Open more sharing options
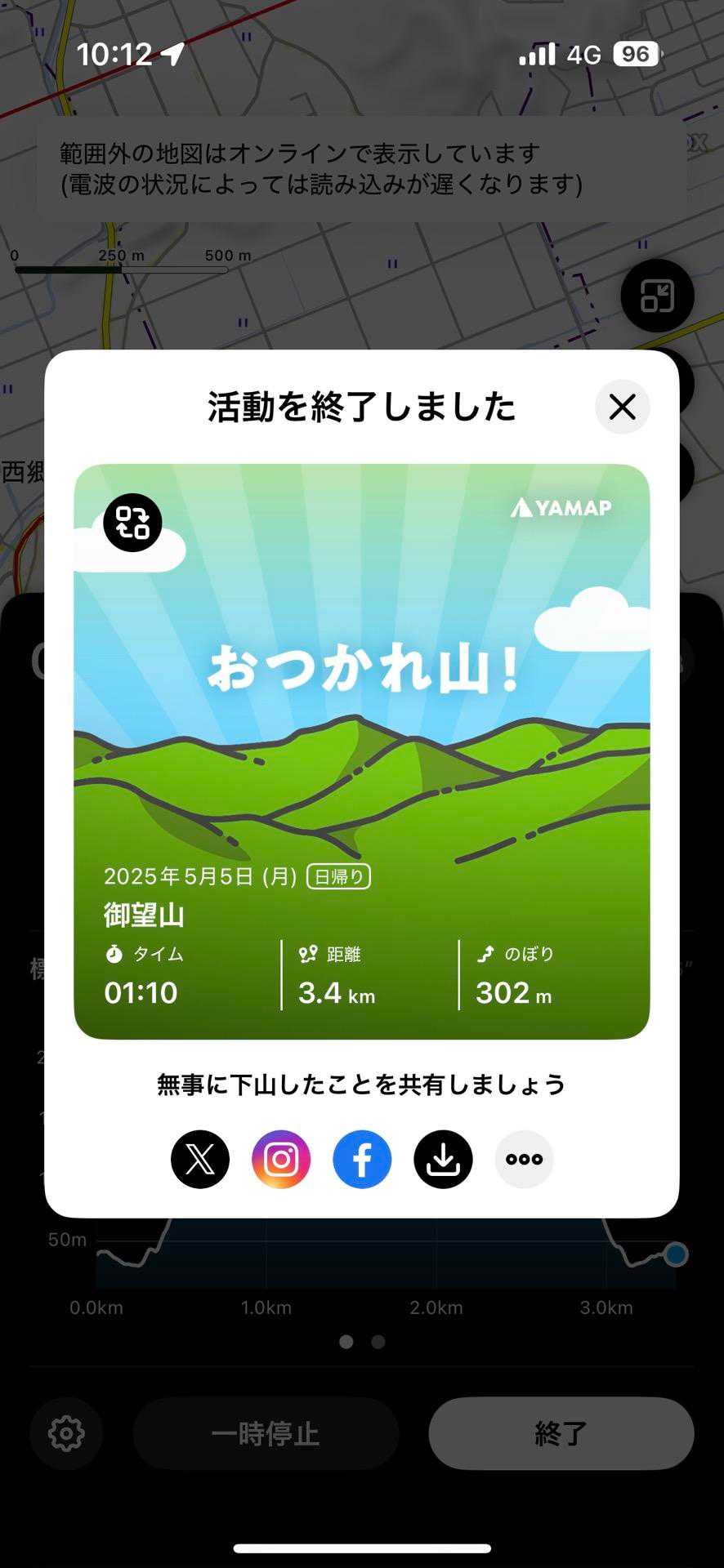The height and width of the screenshot is (1568, 724). (524, 1159)
